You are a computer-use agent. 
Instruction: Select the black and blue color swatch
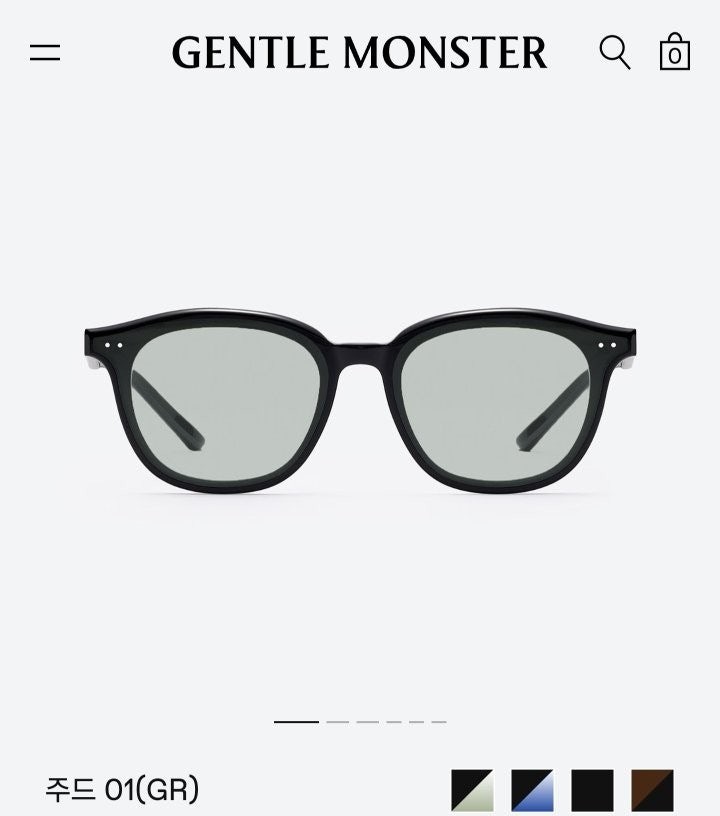(532, 790)
